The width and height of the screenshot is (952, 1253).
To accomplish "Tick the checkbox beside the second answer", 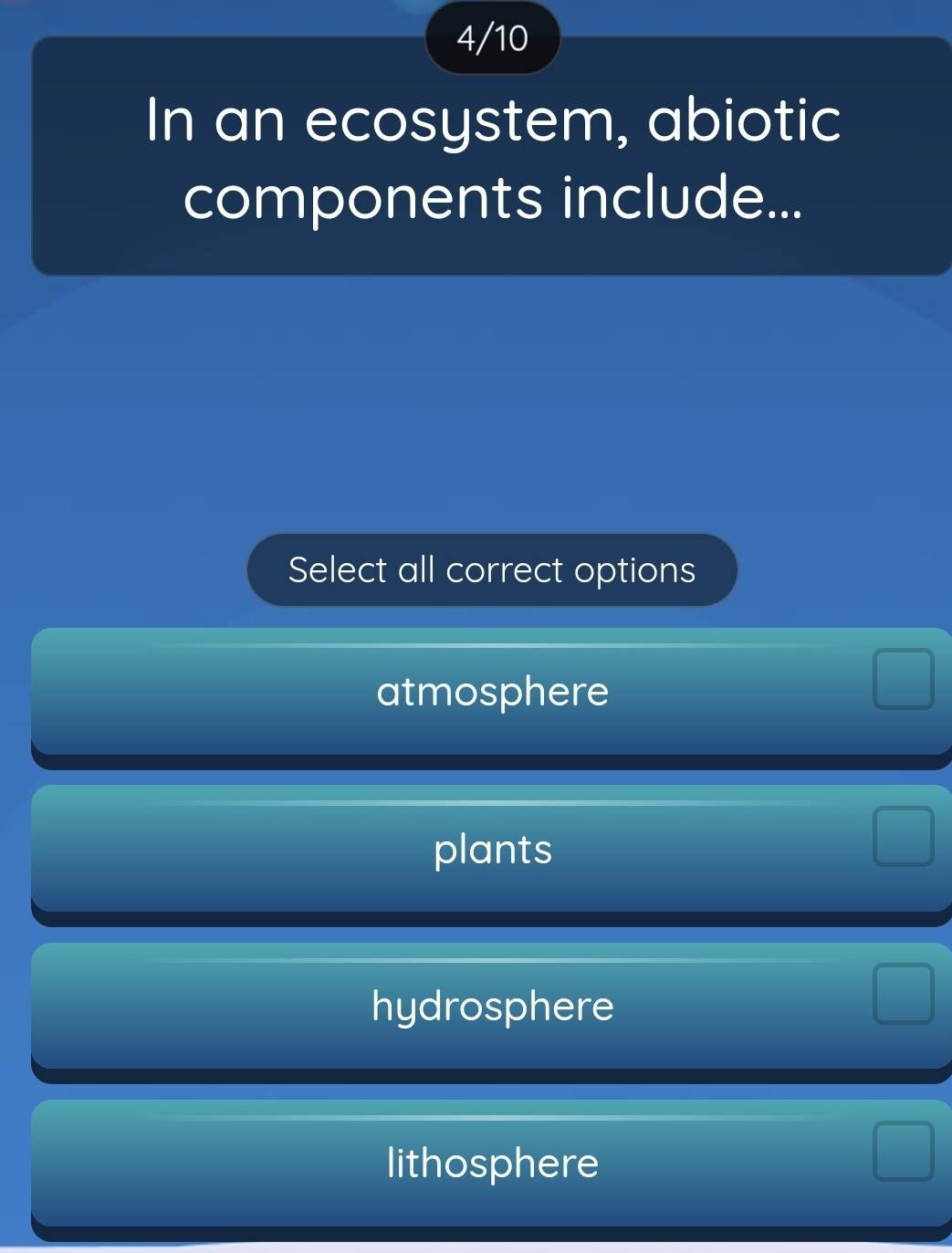I will (902, 836).
